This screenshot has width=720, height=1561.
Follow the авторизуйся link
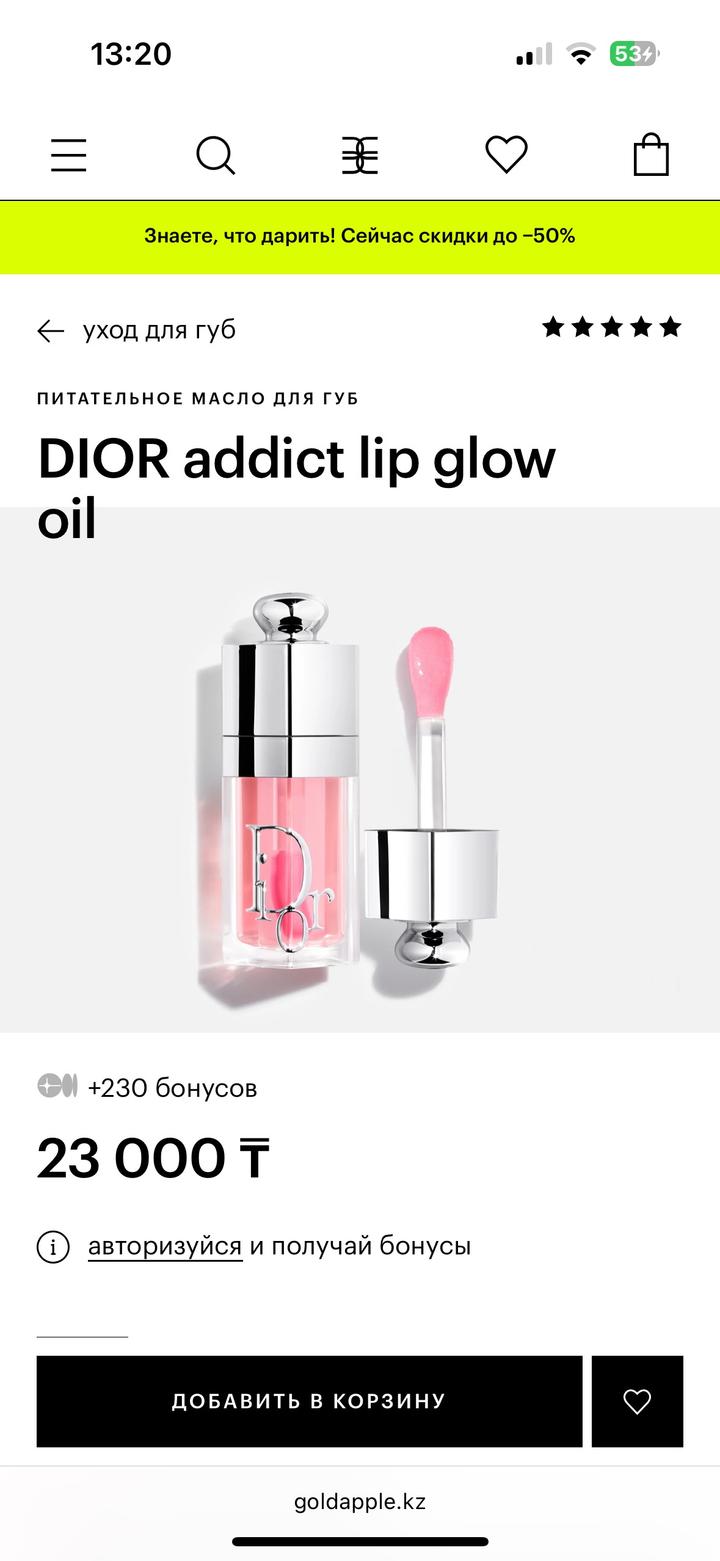tap(165, 1246)
